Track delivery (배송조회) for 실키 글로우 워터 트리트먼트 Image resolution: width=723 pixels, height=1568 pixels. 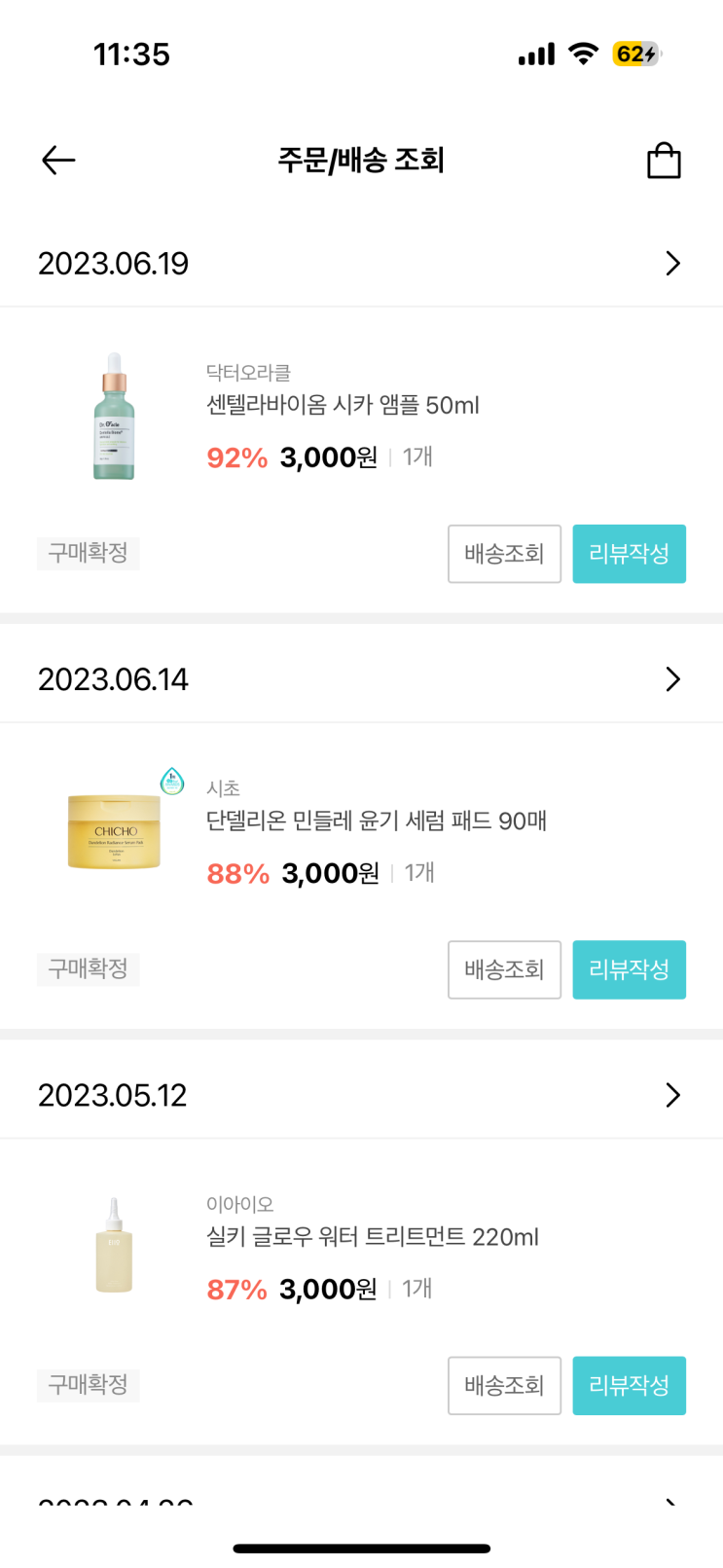click(504, 1385)
